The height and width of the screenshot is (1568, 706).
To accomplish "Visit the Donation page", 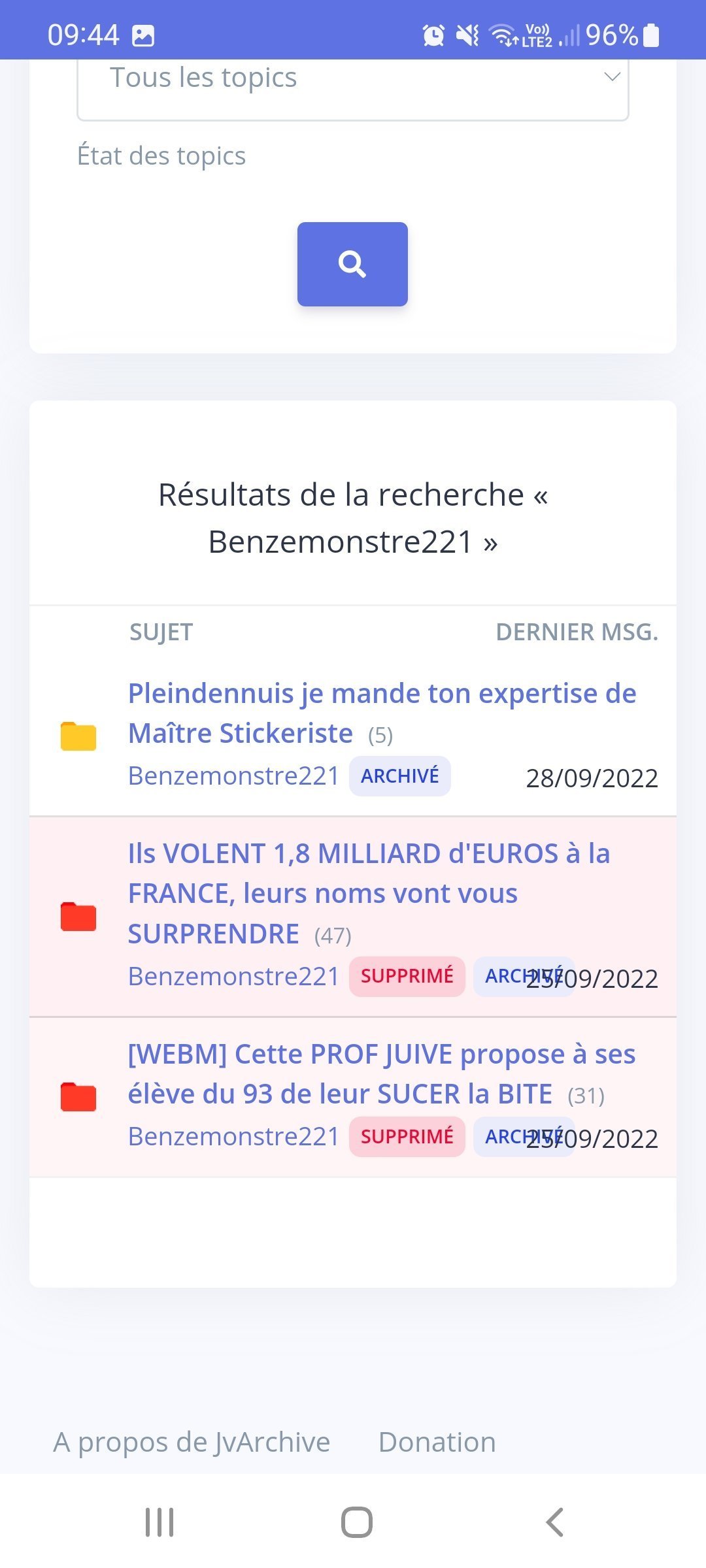I will tap(437, 1442).
